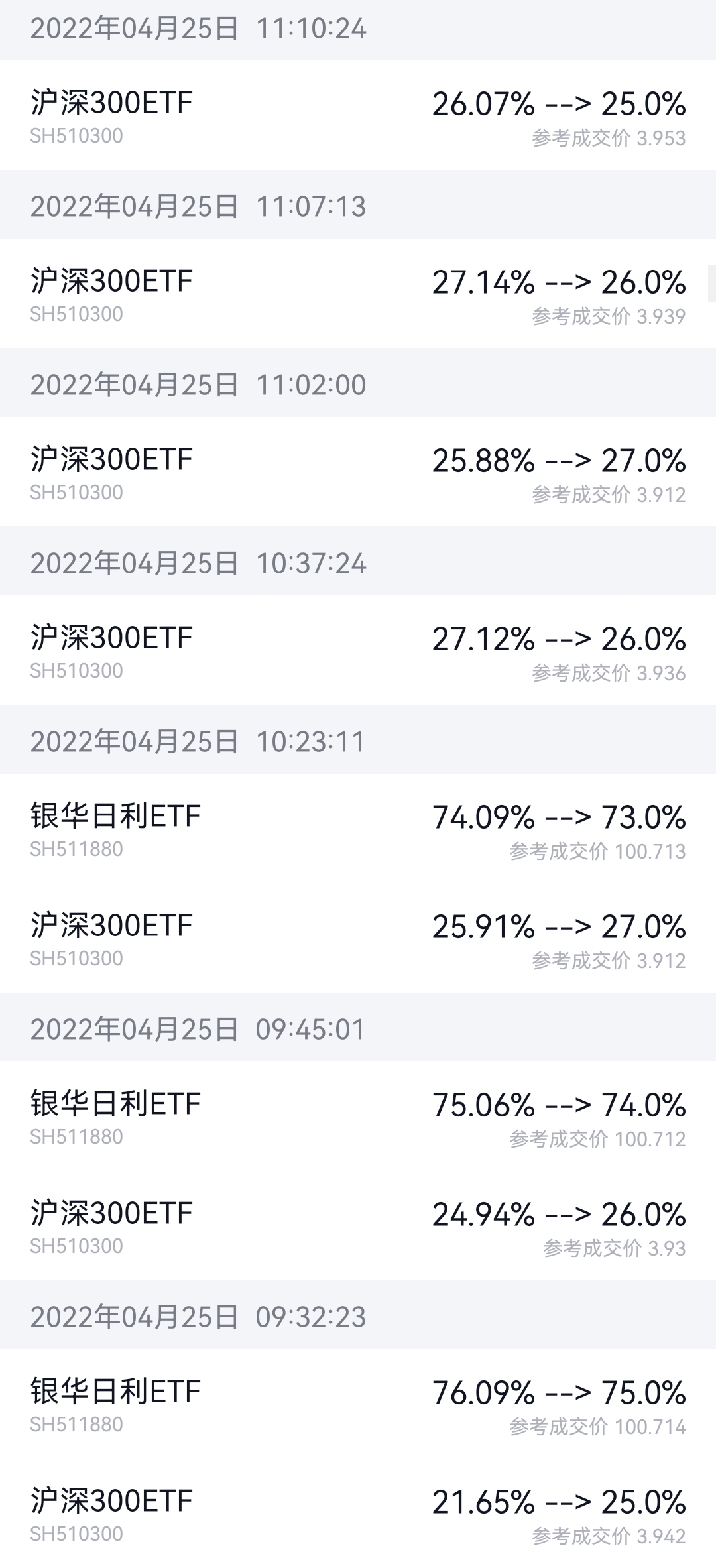Open 沪深300ETF row from the 11:10:24 rebalance
Screen dimensions: 716x1568
pyautogui.click(x=358, y=116)
